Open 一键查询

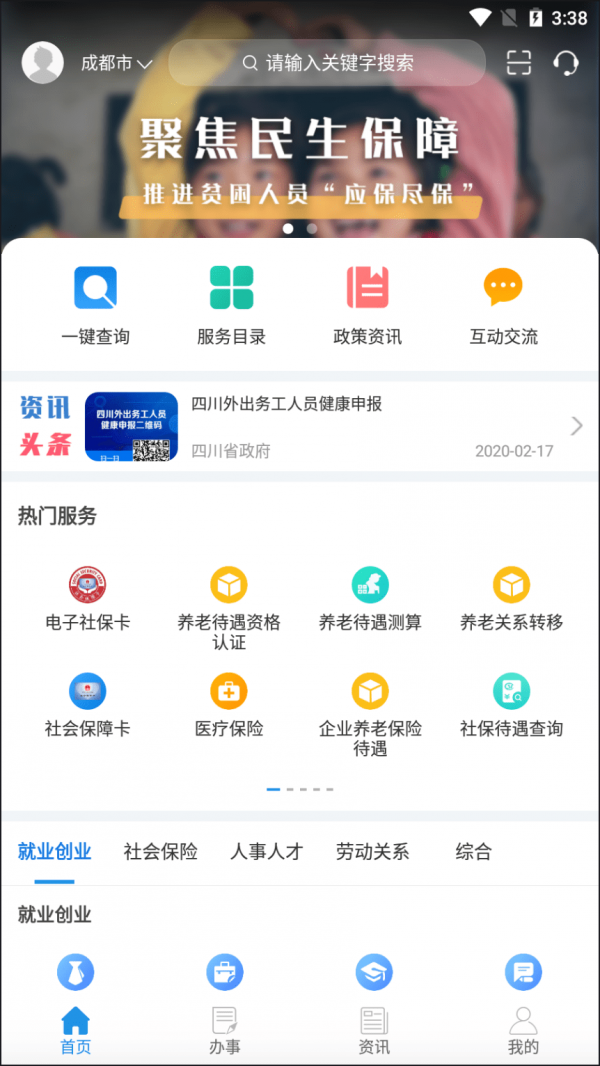(x=96, y=305)
